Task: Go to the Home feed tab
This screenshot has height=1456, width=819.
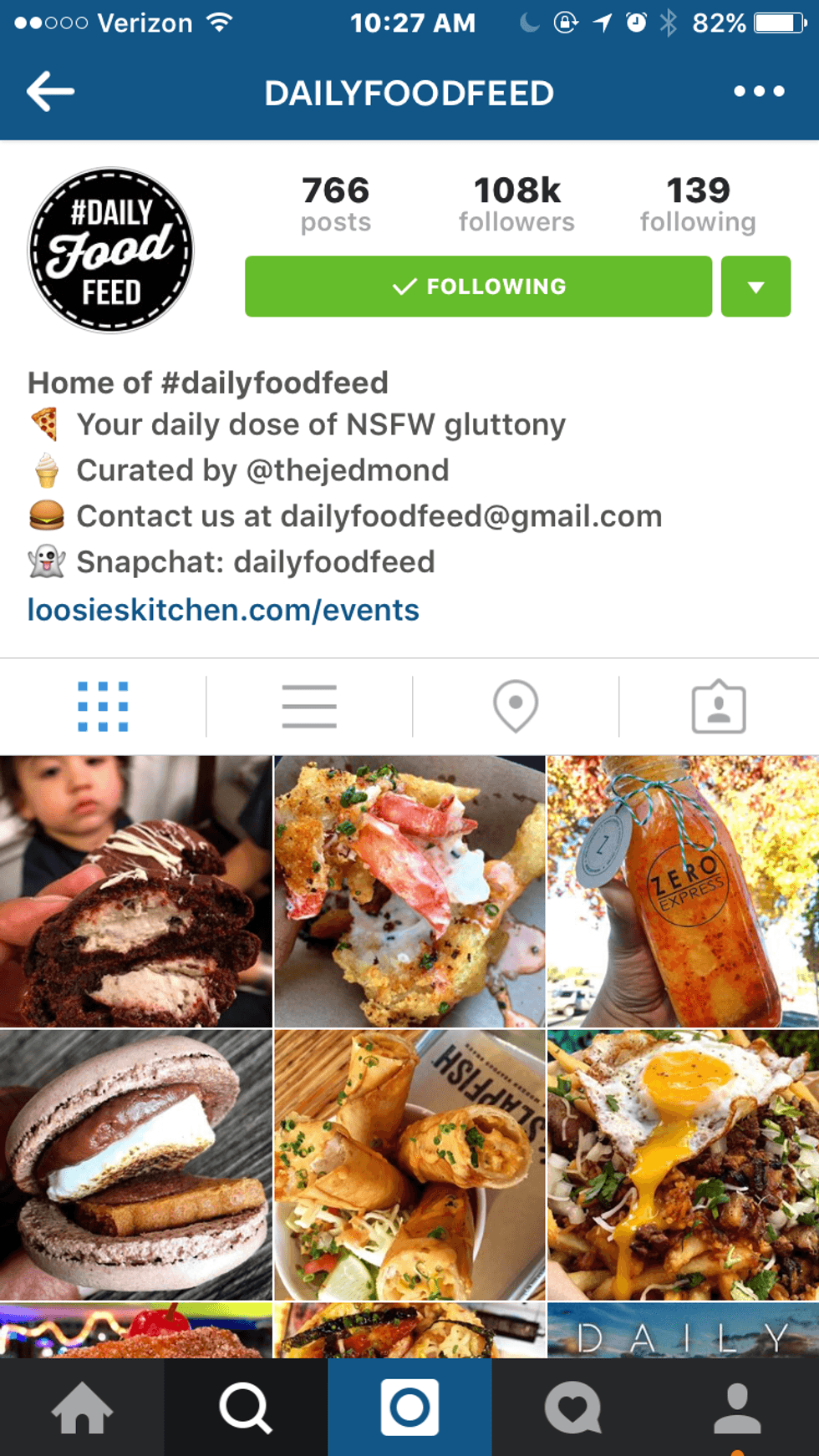Action: coord(82,1408)
